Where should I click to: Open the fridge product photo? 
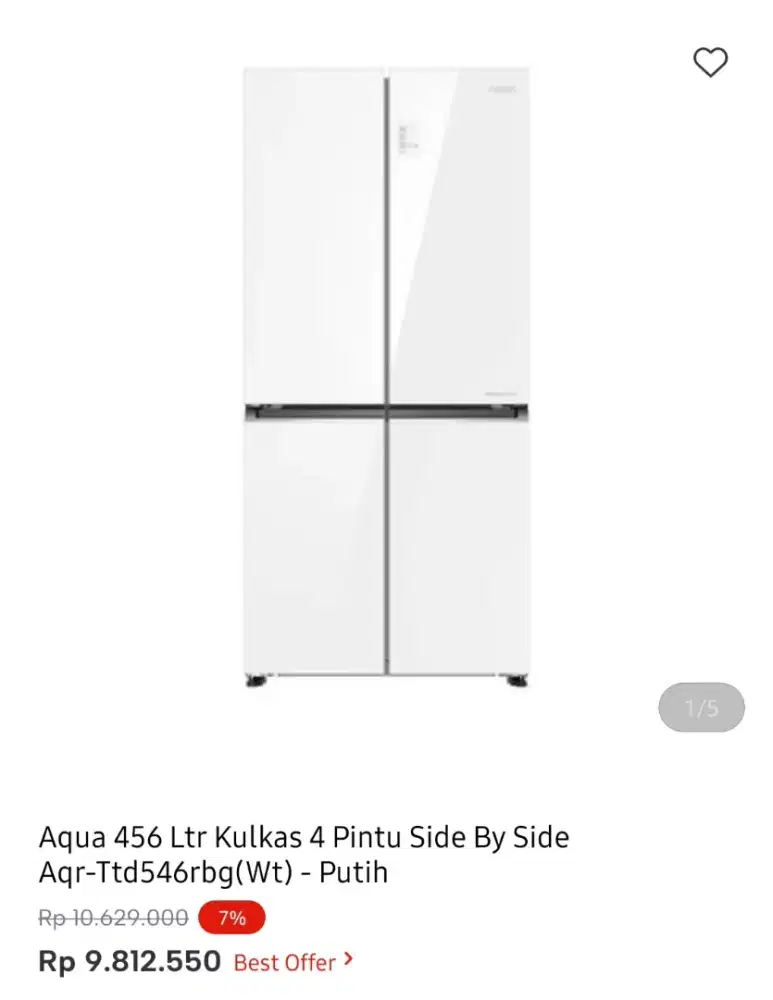click(387, 375)
